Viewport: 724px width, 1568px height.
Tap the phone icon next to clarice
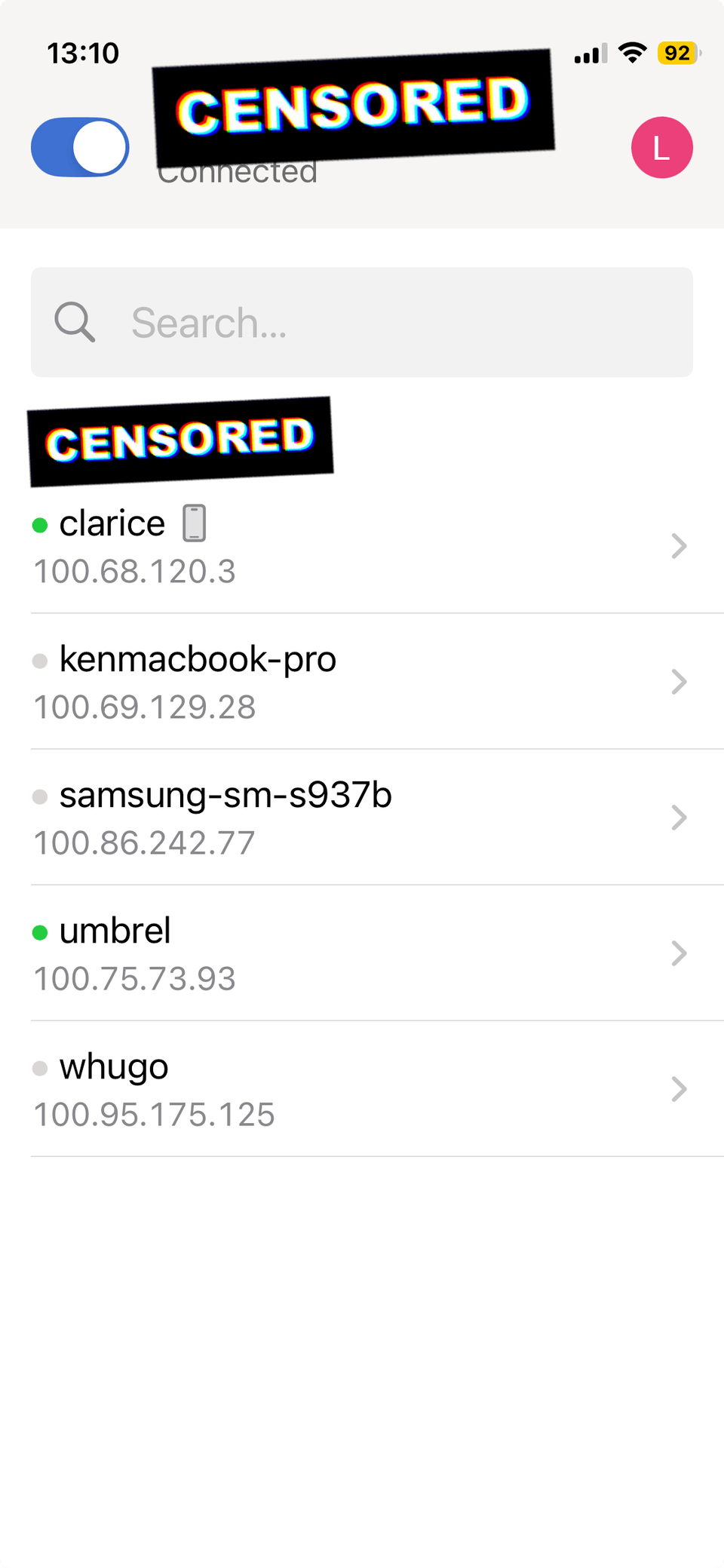point(194,521)
